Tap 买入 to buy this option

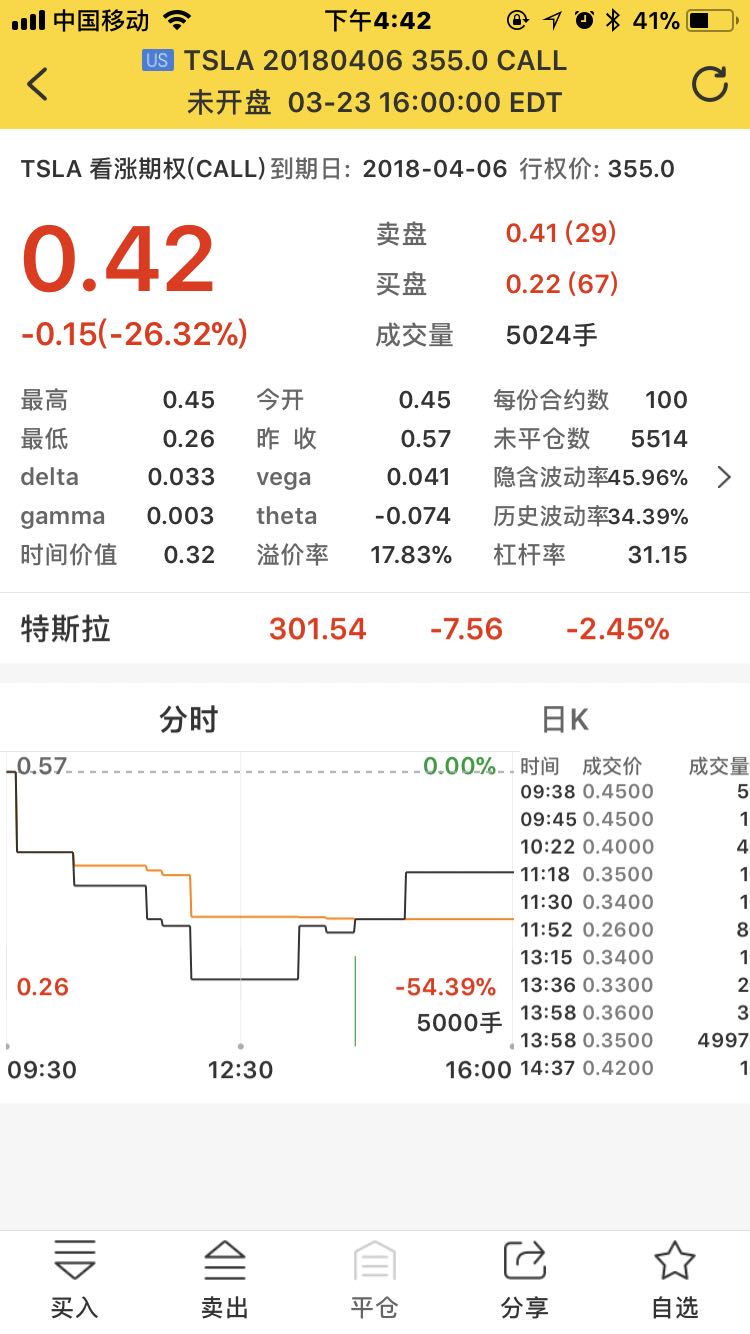(75, 1280)
